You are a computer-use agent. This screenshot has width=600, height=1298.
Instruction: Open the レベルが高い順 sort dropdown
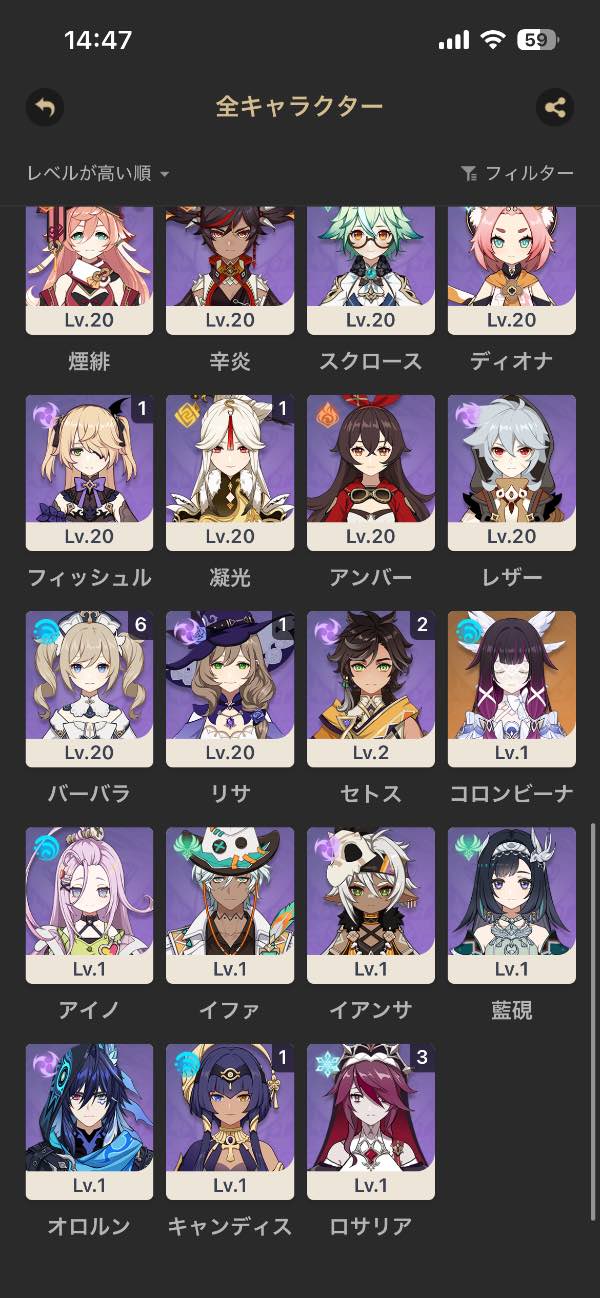[x=98, y=174]
